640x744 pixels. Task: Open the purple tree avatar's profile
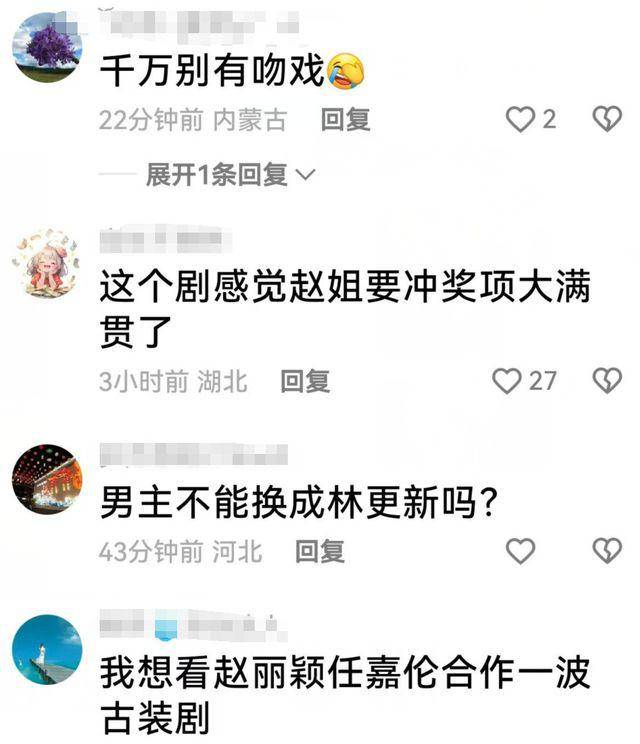(x=46, y=47)
